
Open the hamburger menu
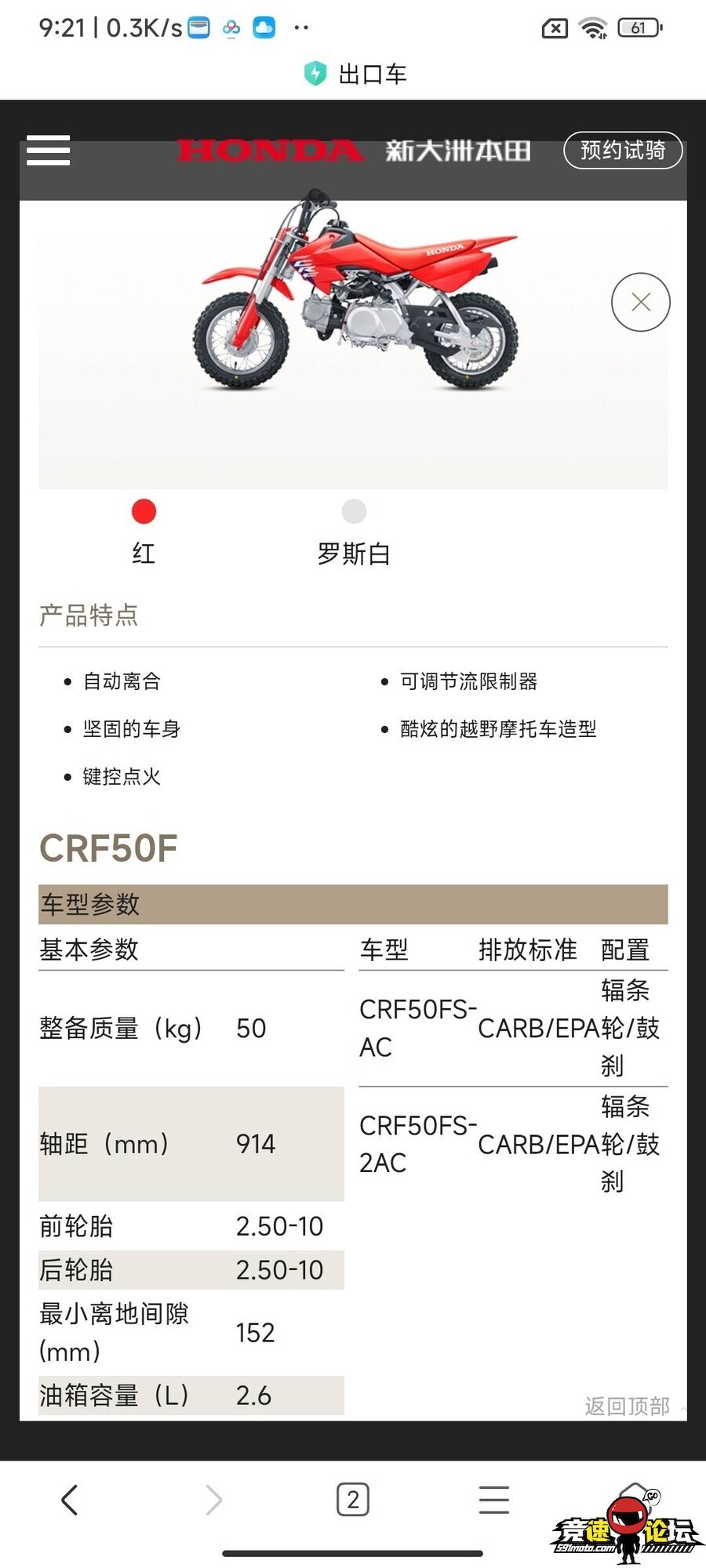click(x=49, y=151)
